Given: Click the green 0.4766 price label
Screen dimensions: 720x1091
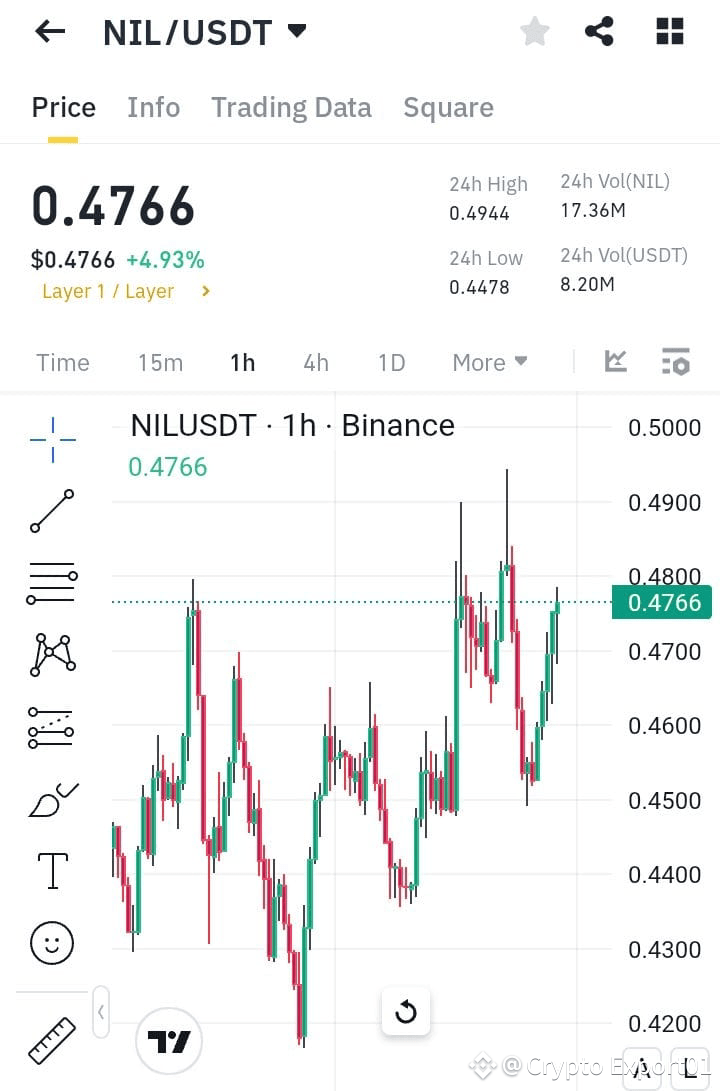Looking at the screenshot, I should pos(662,602).
